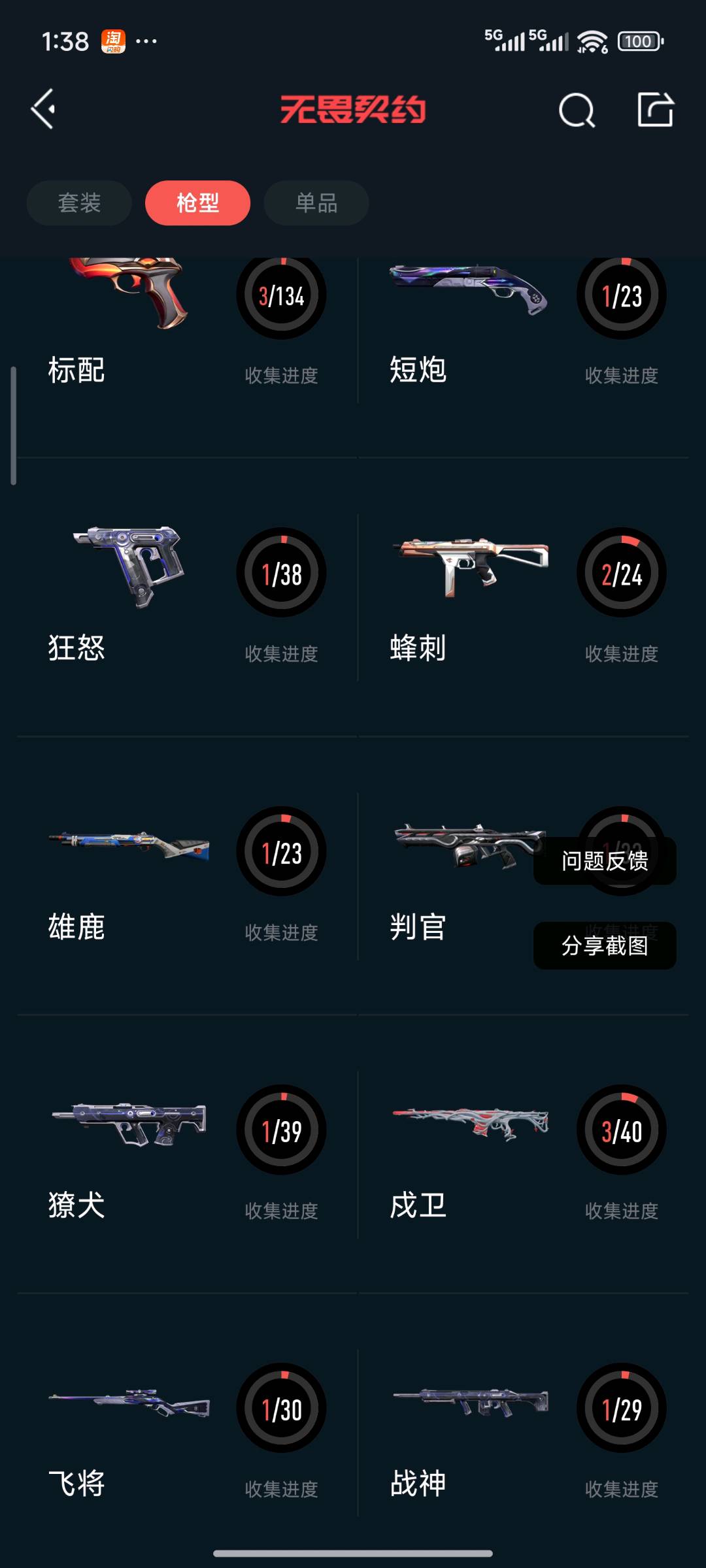The height and width of the screenshot is (1568, 706).
Task: Tap the 分享截图 button
Action: 605,945
